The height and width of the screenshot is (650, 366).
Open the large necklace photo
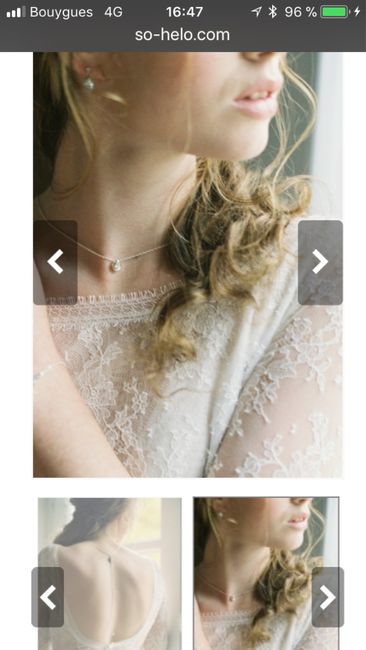(188, 264)
